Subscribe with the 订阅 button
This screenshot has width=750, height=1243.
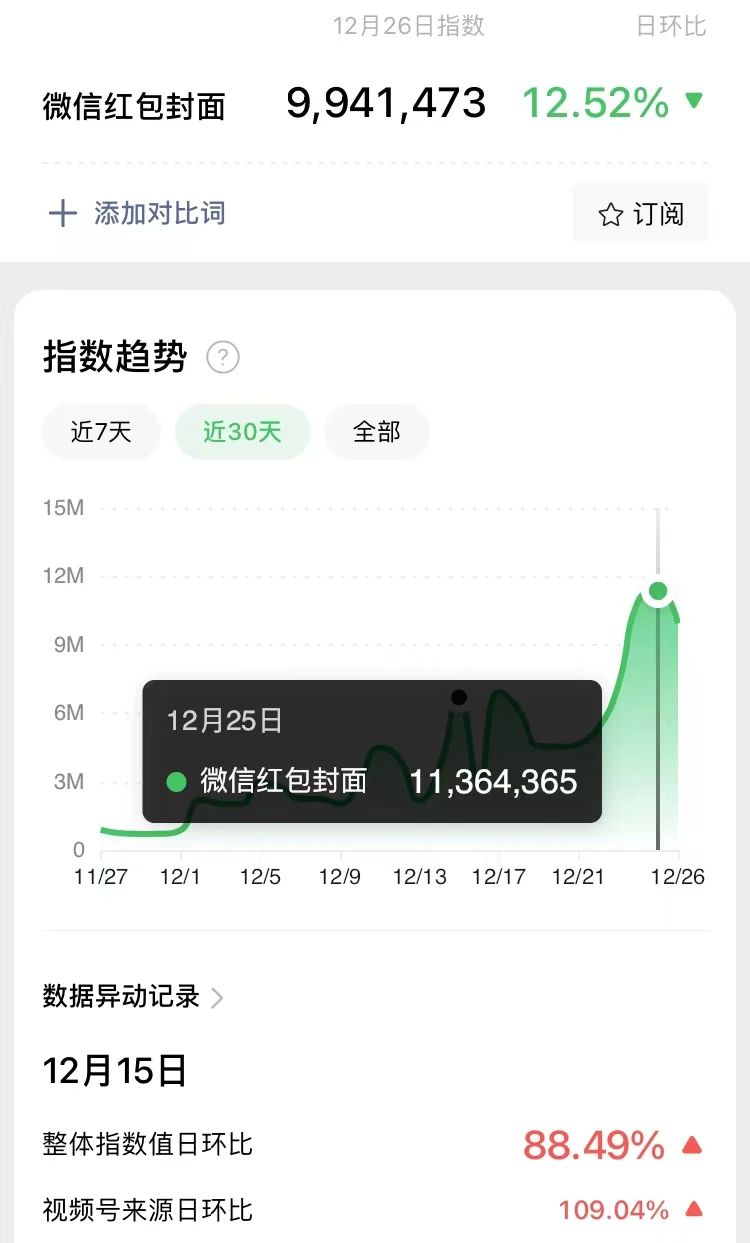[640, 213]
